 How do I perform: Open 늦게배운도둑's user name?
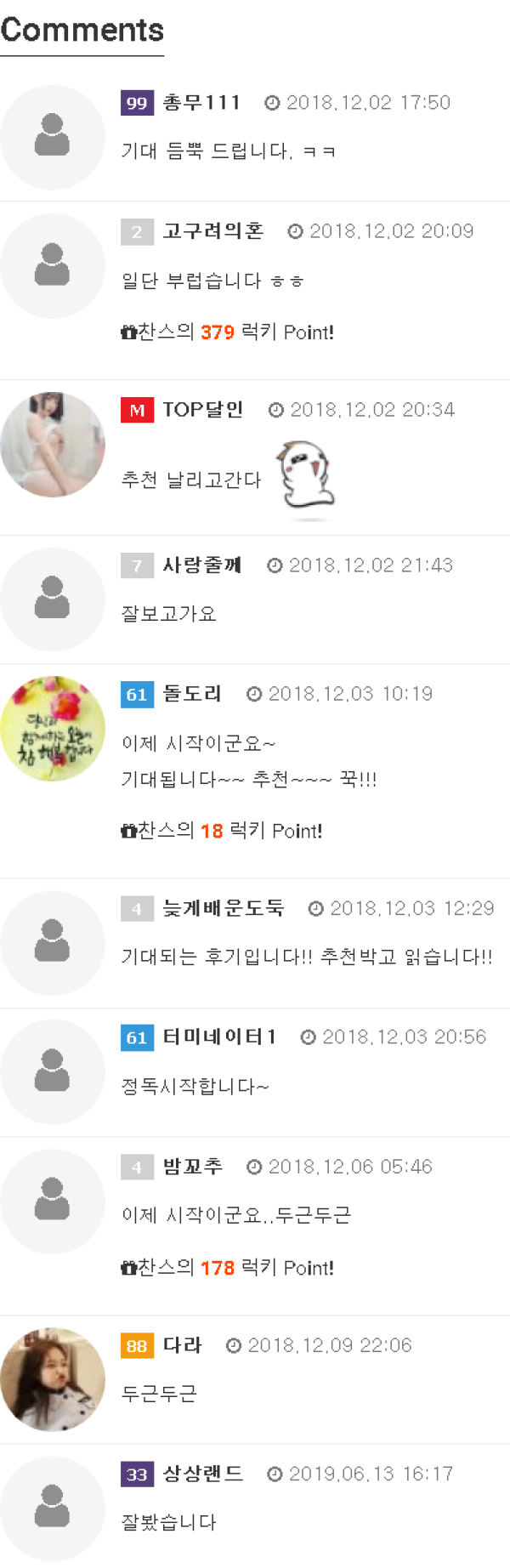(x=224, y=908)
